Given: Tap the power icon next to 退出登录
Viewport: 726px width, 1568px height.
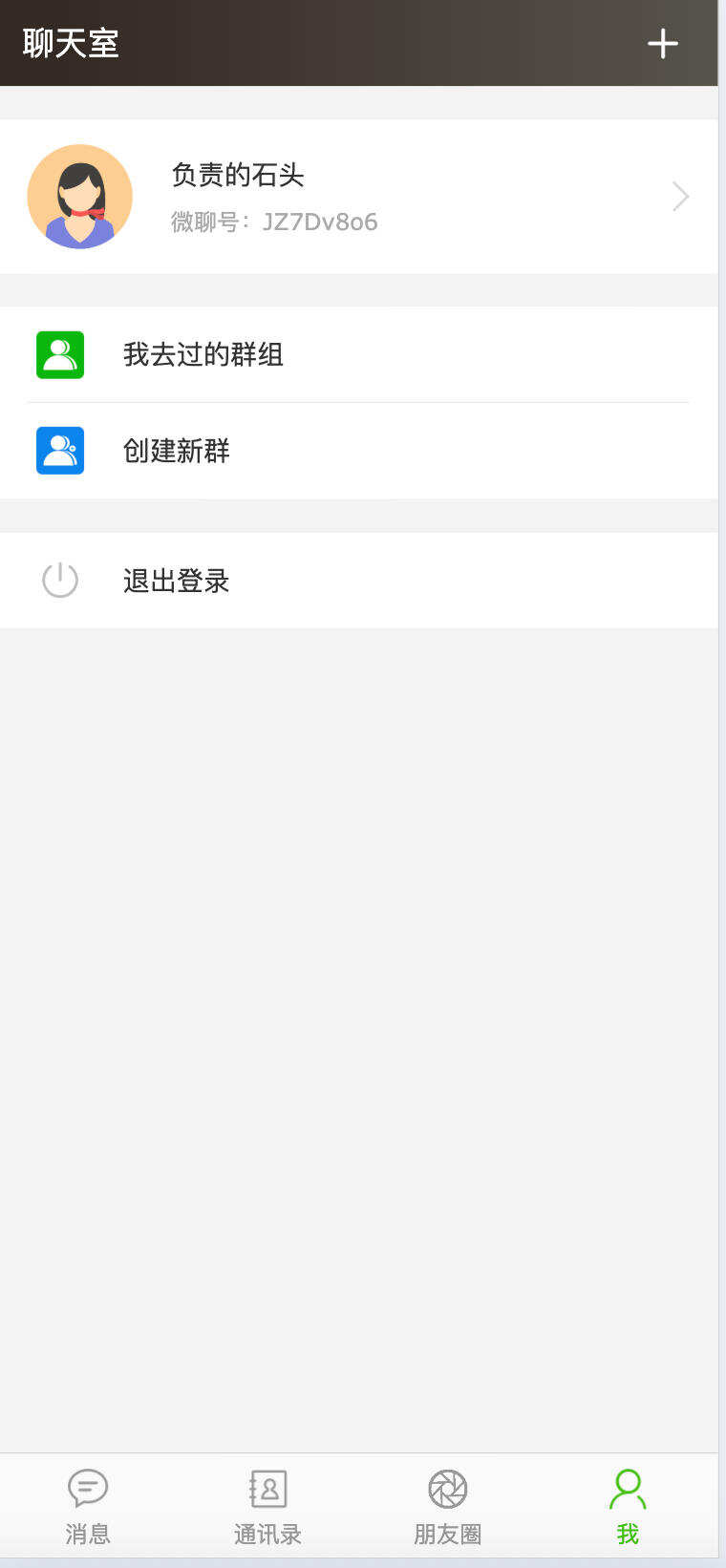Looking at the screenshot, I should coord(59,581).
